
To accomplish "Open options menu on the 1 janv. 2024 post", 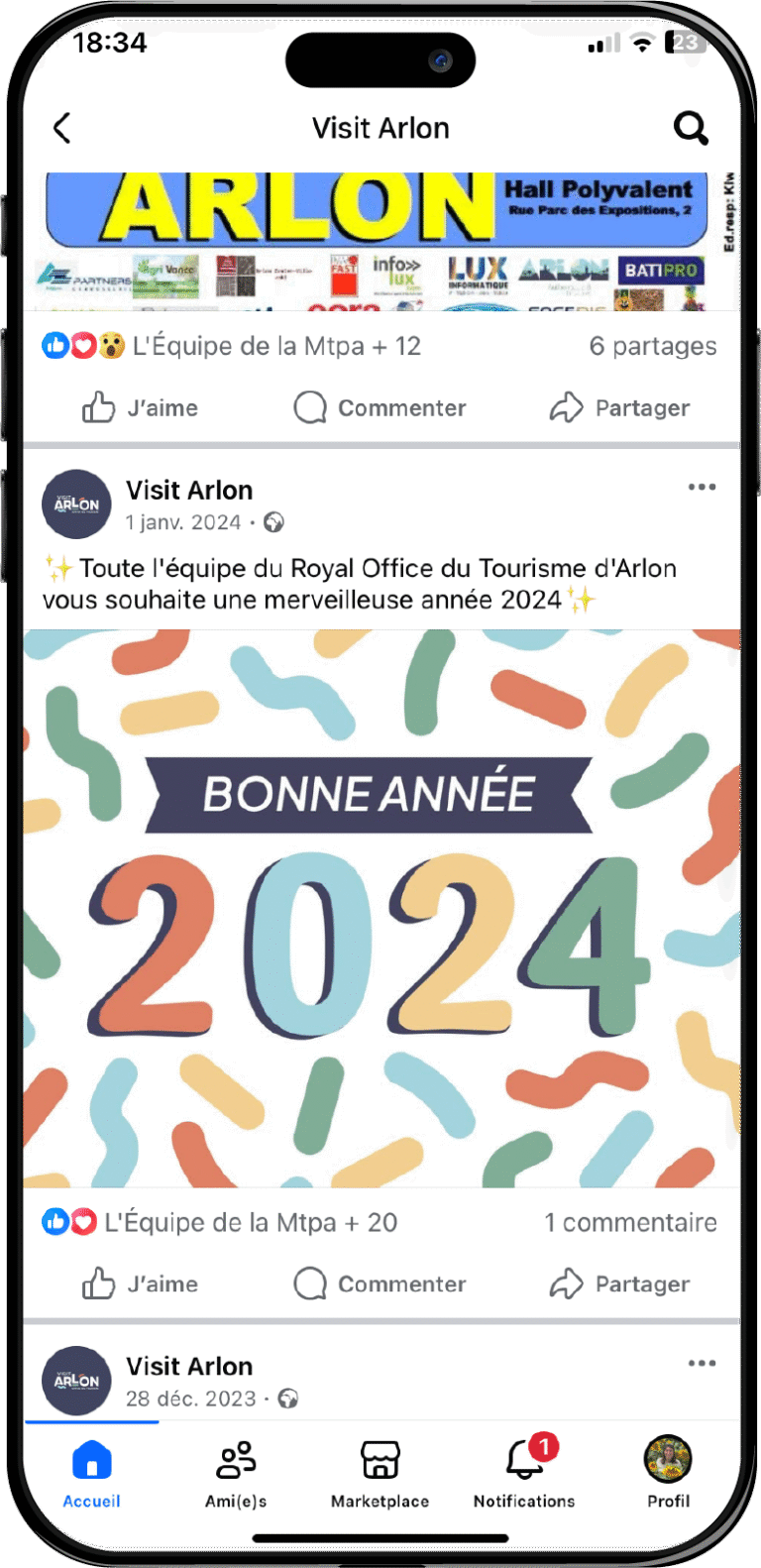I will point(702,487).
